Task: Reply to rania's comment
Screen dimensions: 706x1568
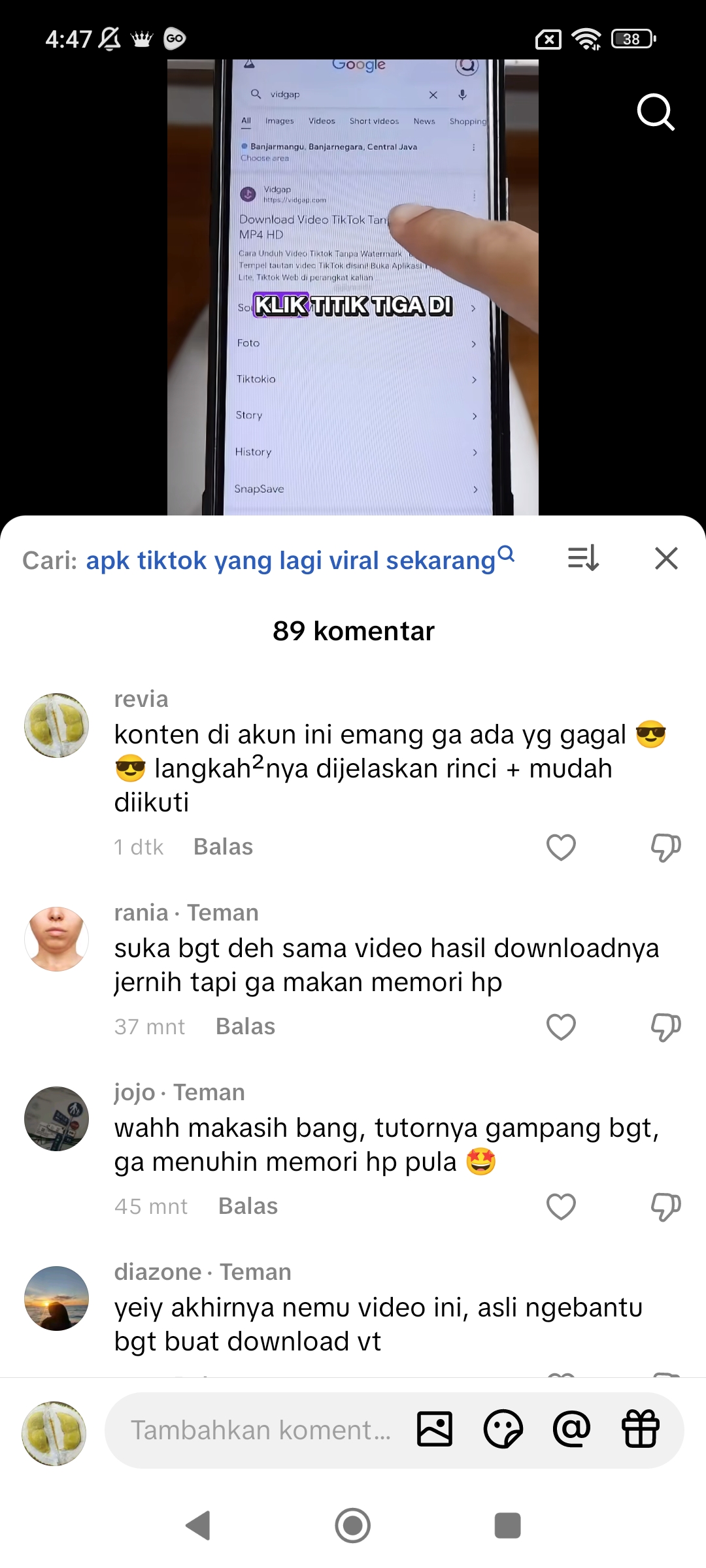Action: (x=245, y=1027)
